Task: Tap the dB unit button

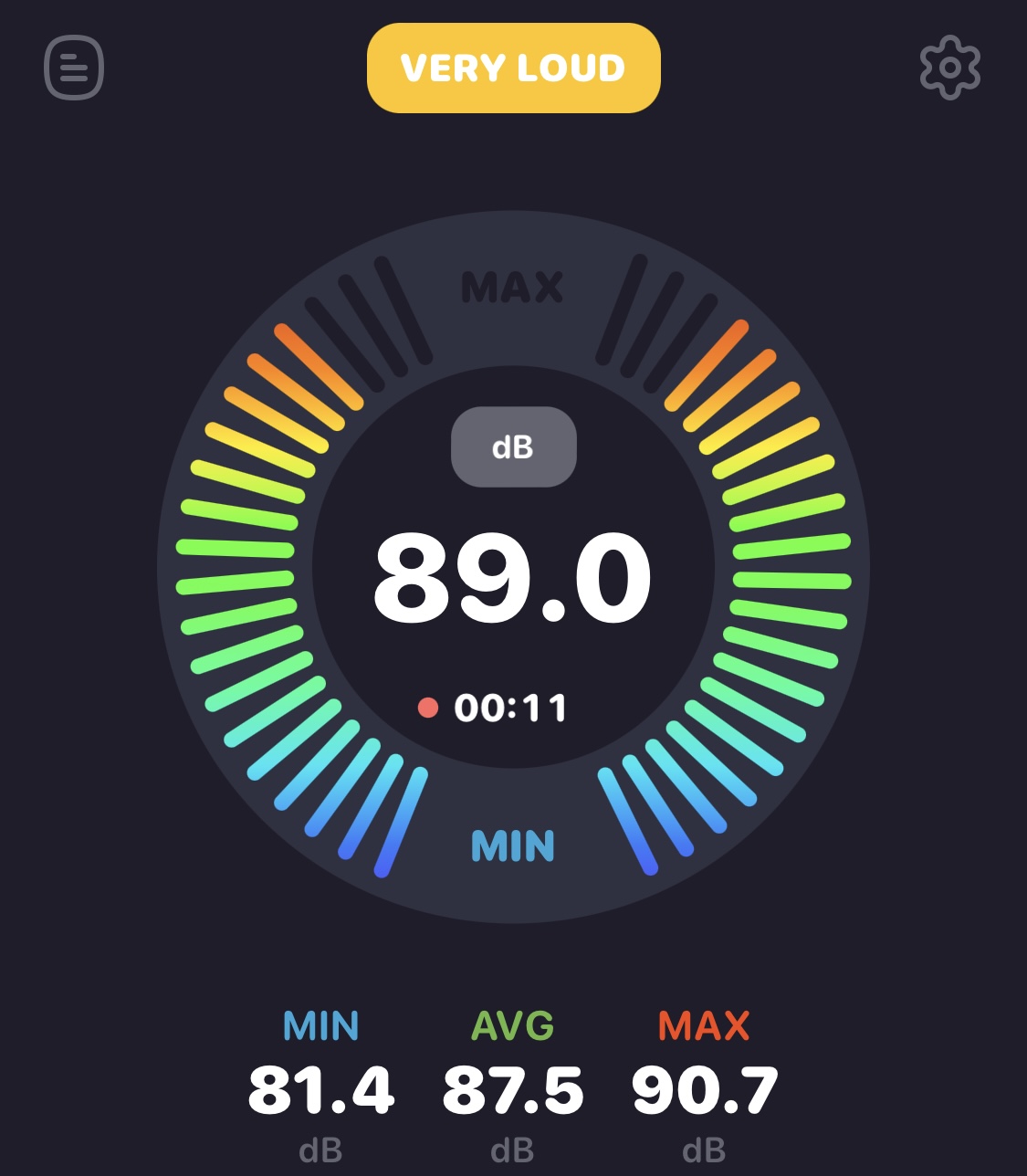Action: click(x=513, y=446)
